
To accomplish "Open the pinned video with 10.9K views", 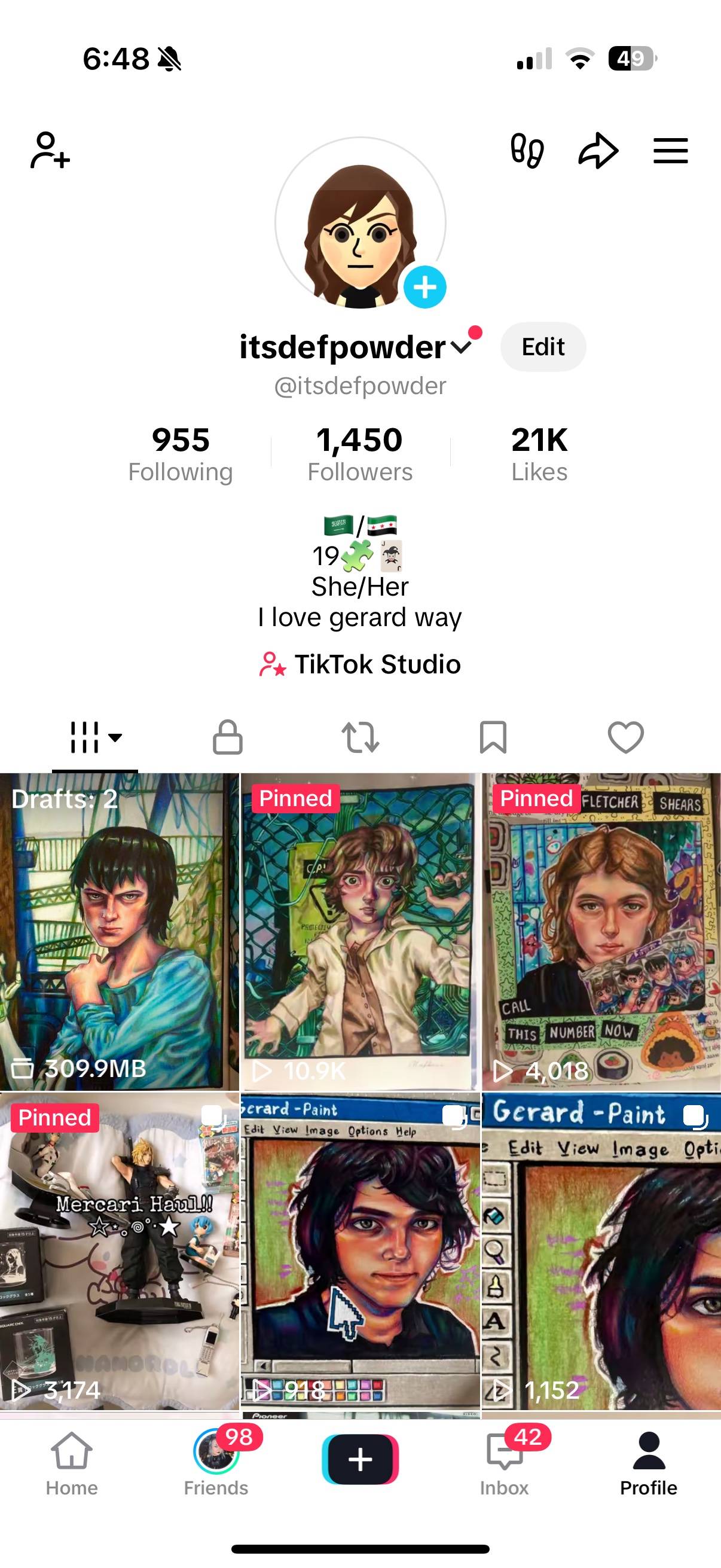I will (x=360, y=932).
